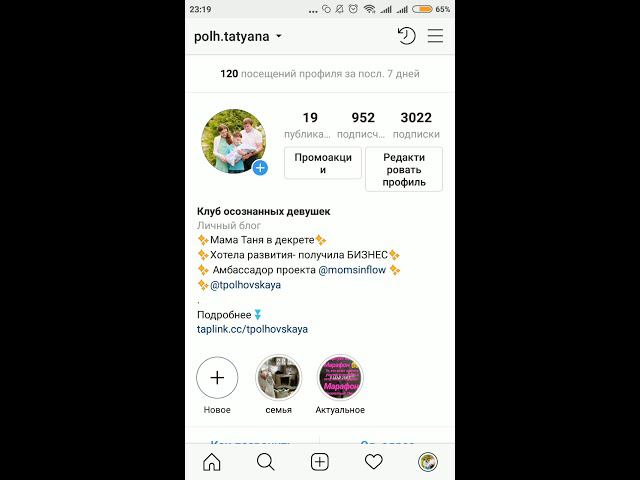The width and height of the screenshot is (640, 480).
Task: Tap Редактировать профиль button
Action: [404, 169]
